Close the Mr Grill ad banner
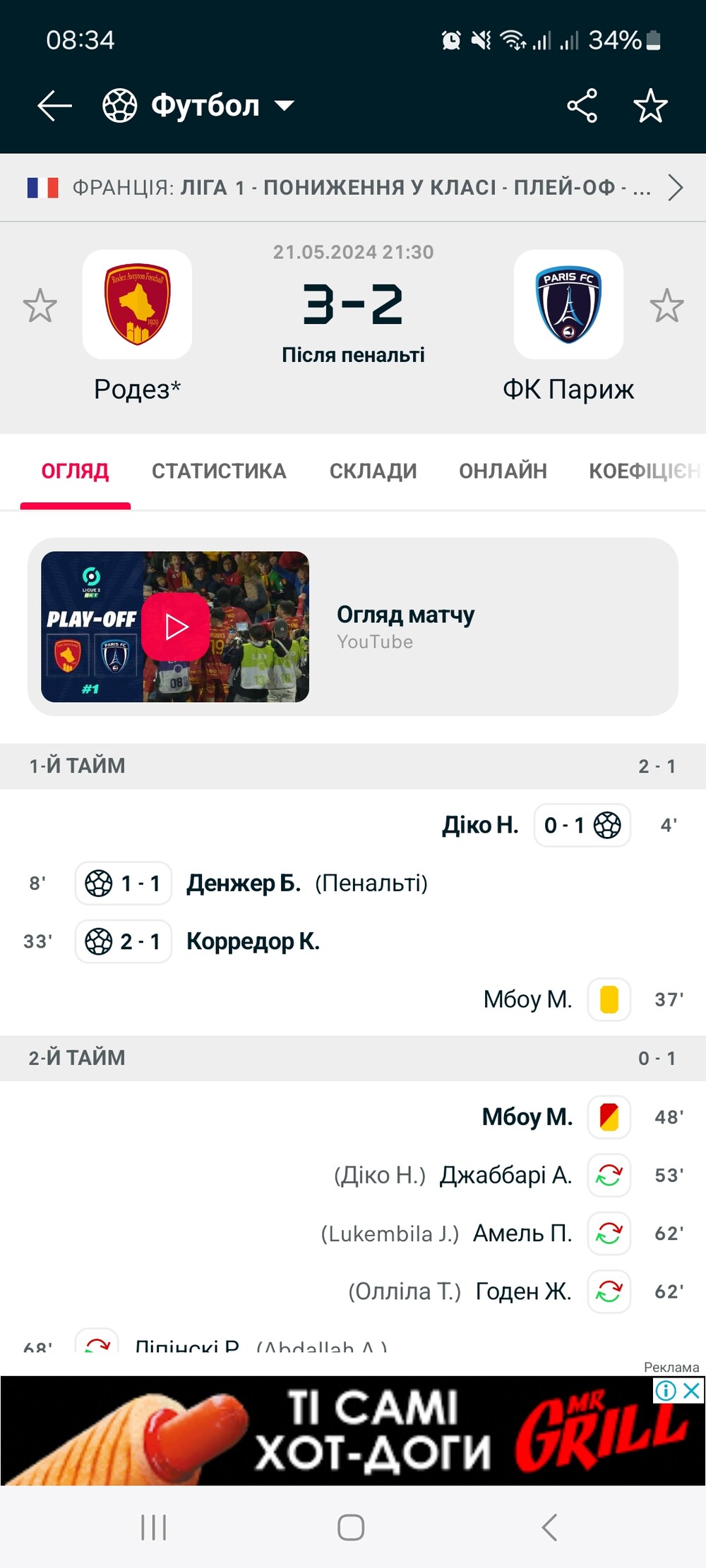Viewport: 706px width, 1568px height. pos(693,1390)
